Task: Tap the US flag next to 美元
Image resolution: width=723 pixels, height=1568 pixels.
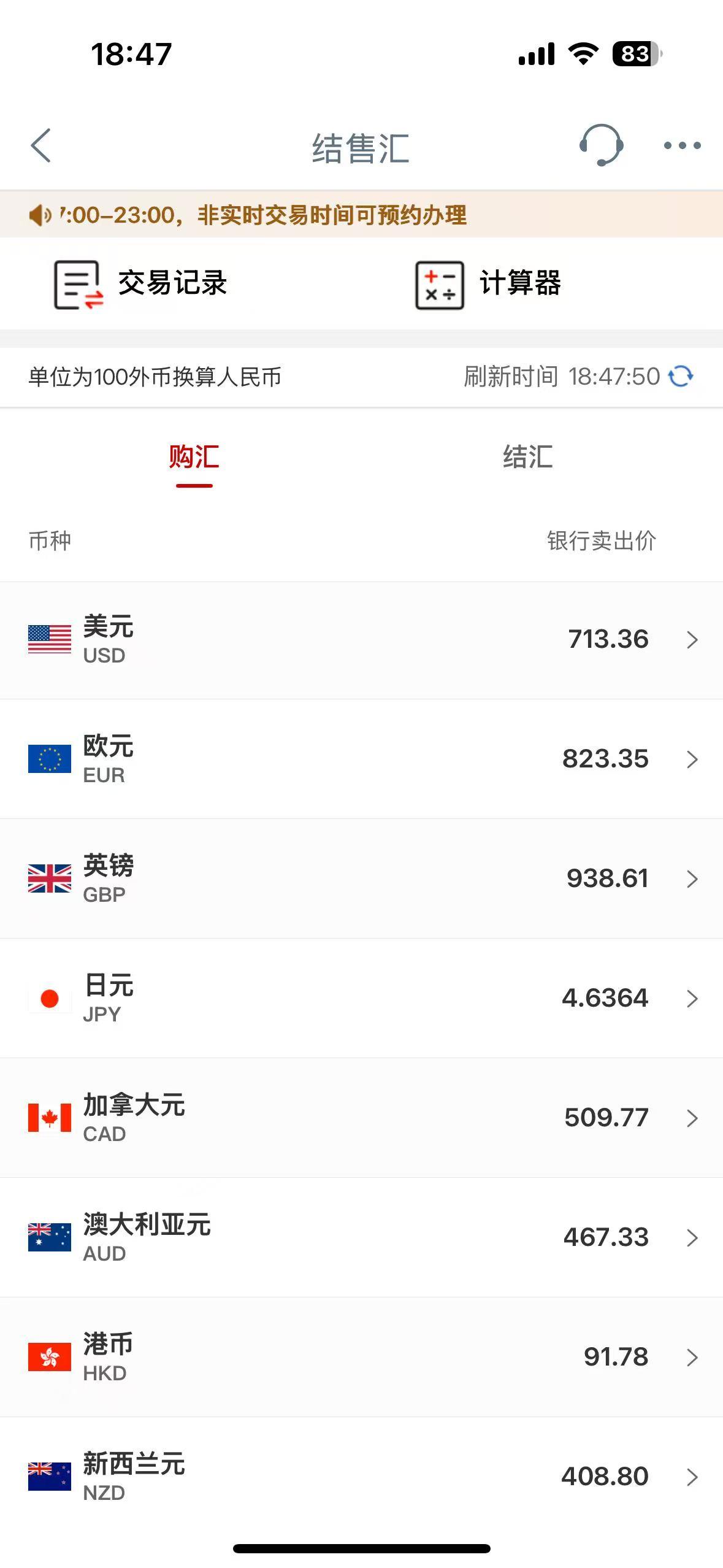Action: pos(50,640)
